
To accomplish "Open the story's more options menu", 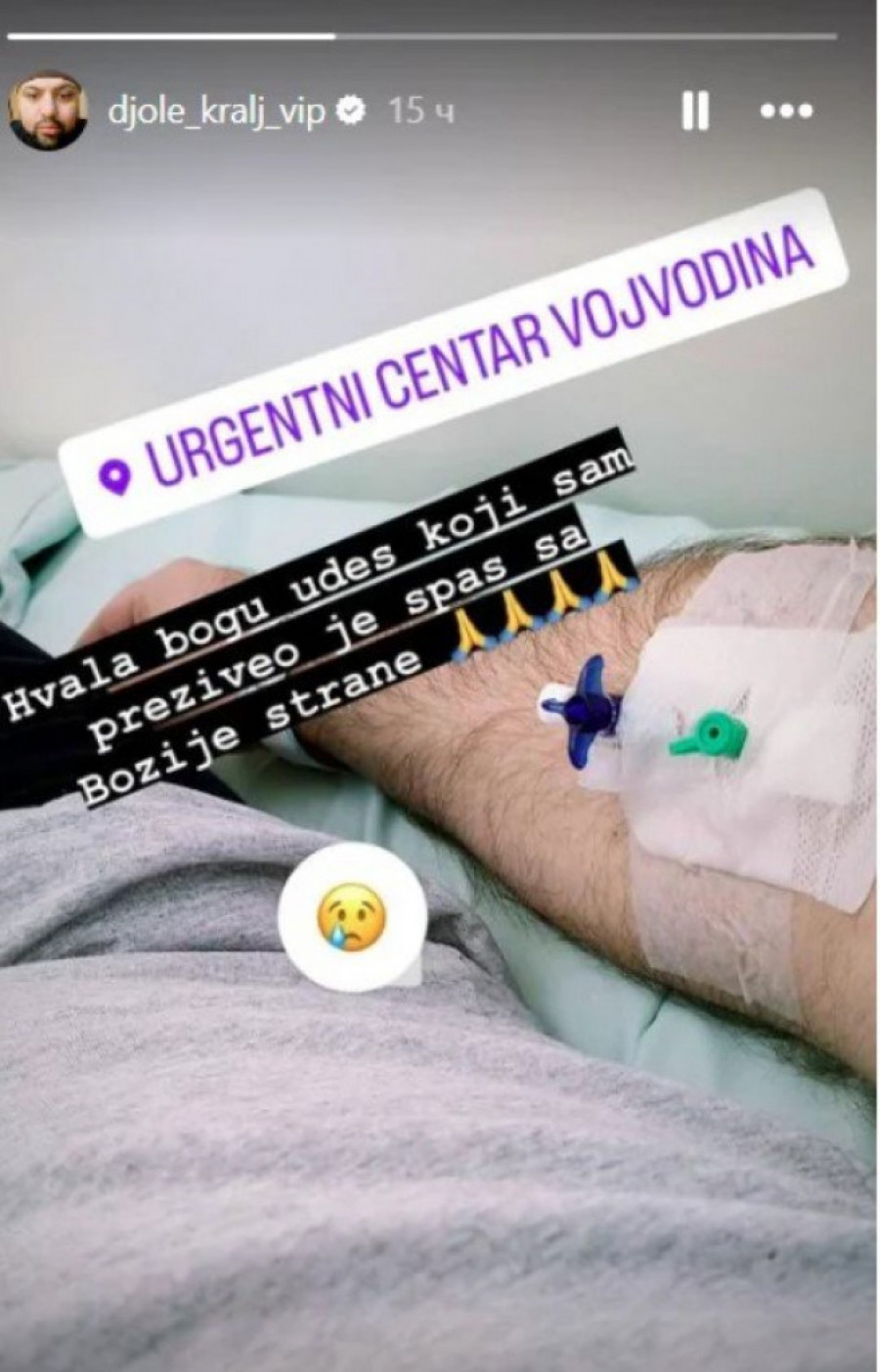I will click(x=787, y=111).
